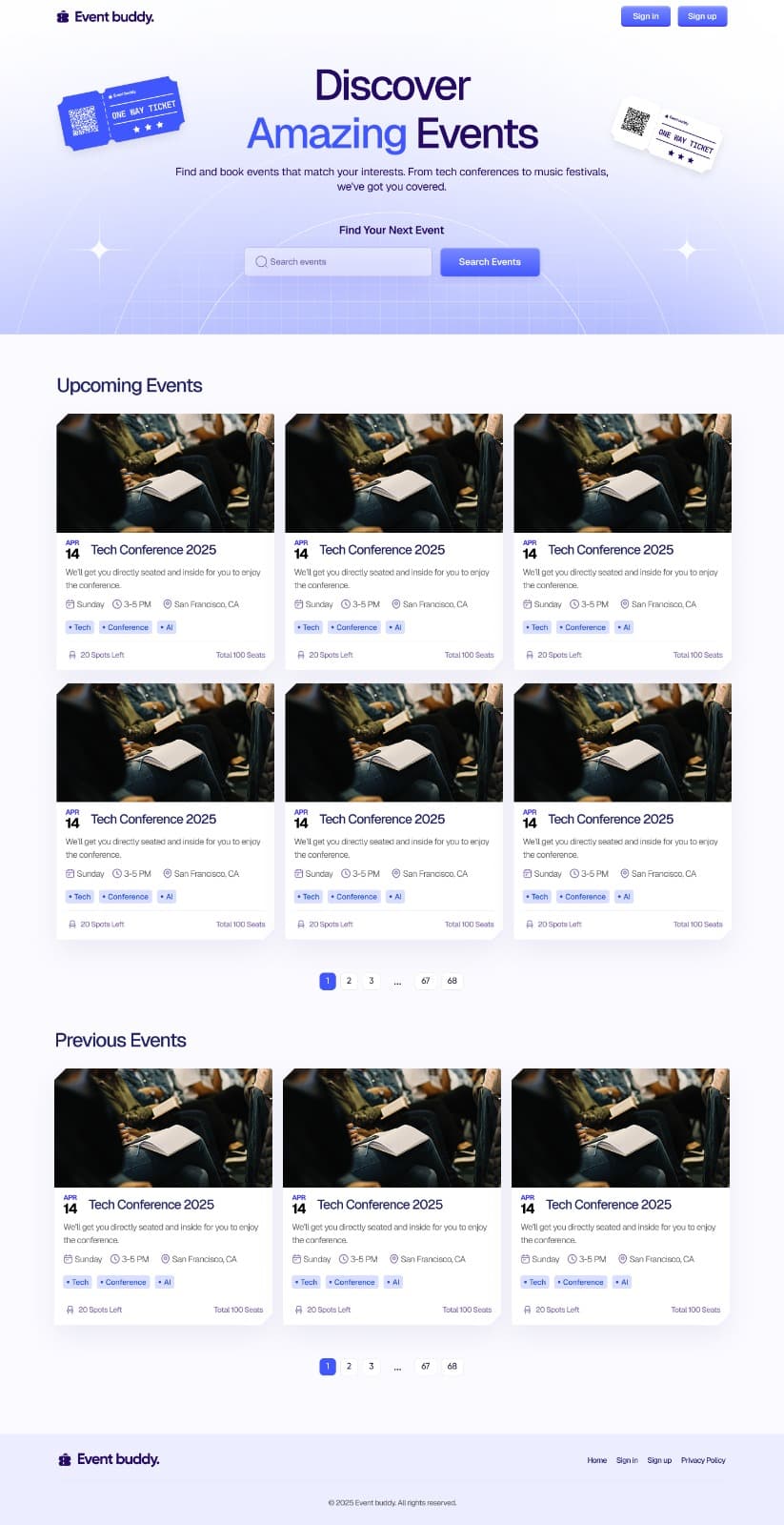Click the seat icon beside 20 Spots Left

[x=70, y=655]
